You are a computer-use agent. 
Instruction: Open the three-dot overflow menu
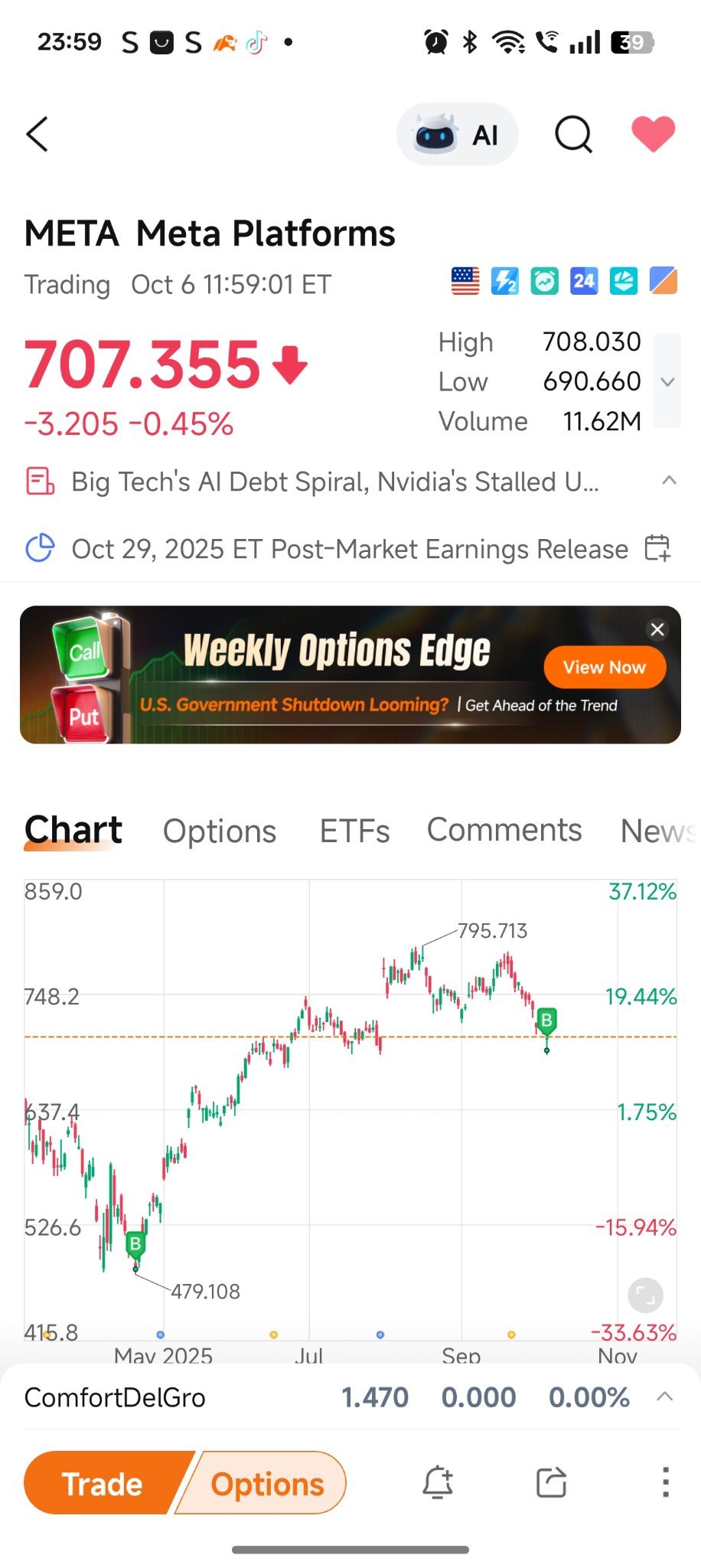[665, 1482]
